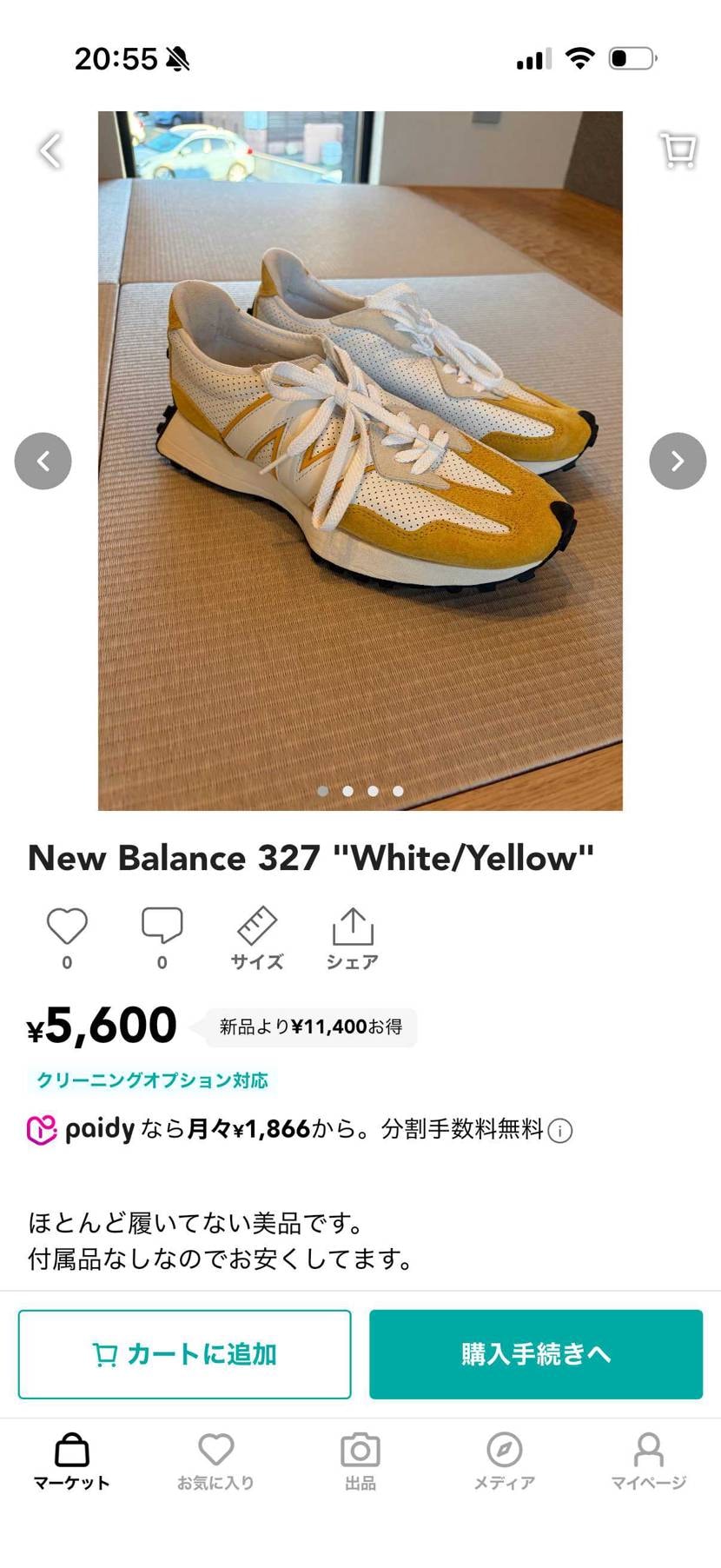Viewport: 721px width, 1568px height.
Task: Tap the left chevron for previous photo
Action: coord(43,461)
